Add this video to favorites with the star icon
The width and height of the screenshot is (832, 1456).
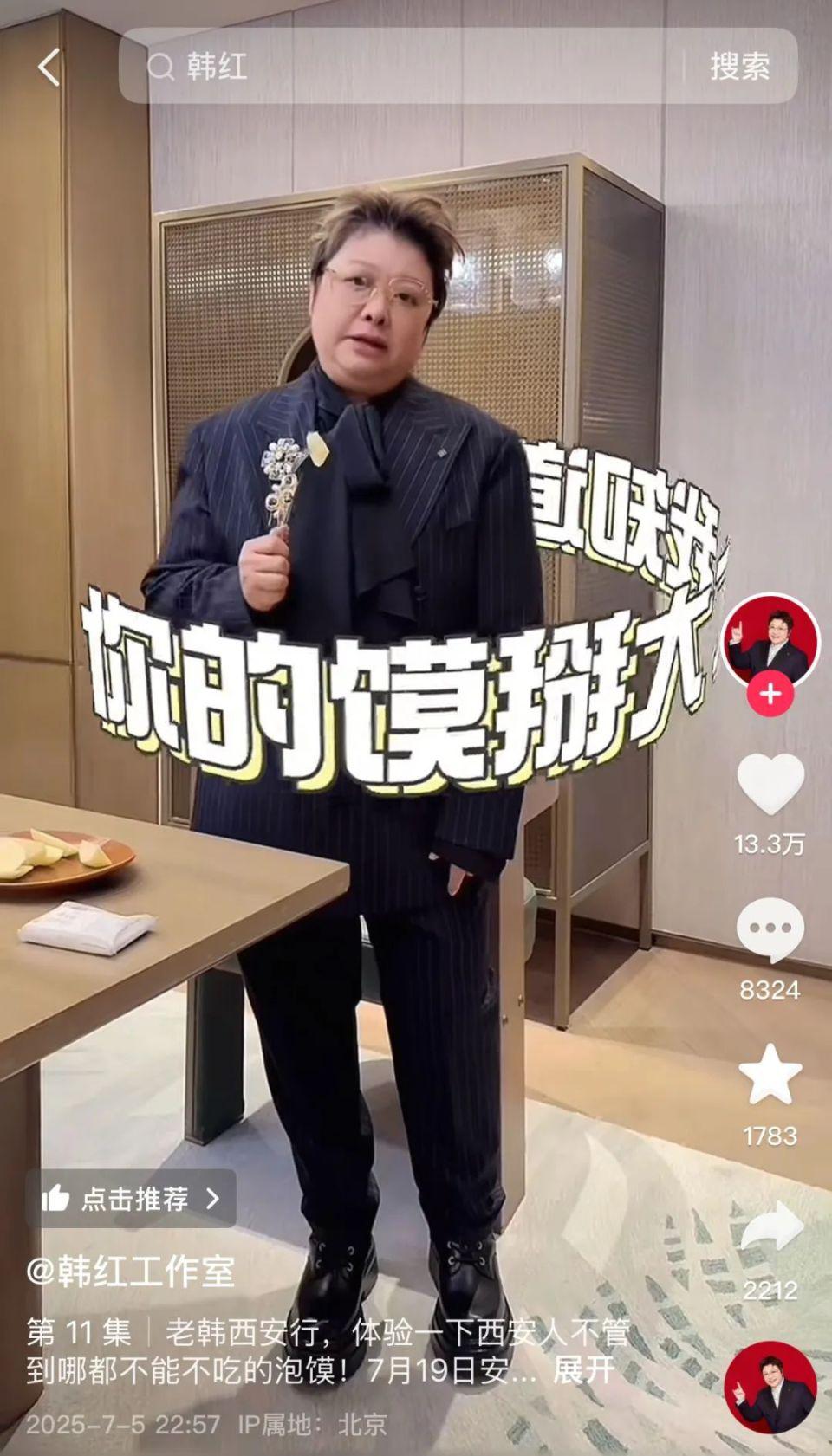point(770,1075)
